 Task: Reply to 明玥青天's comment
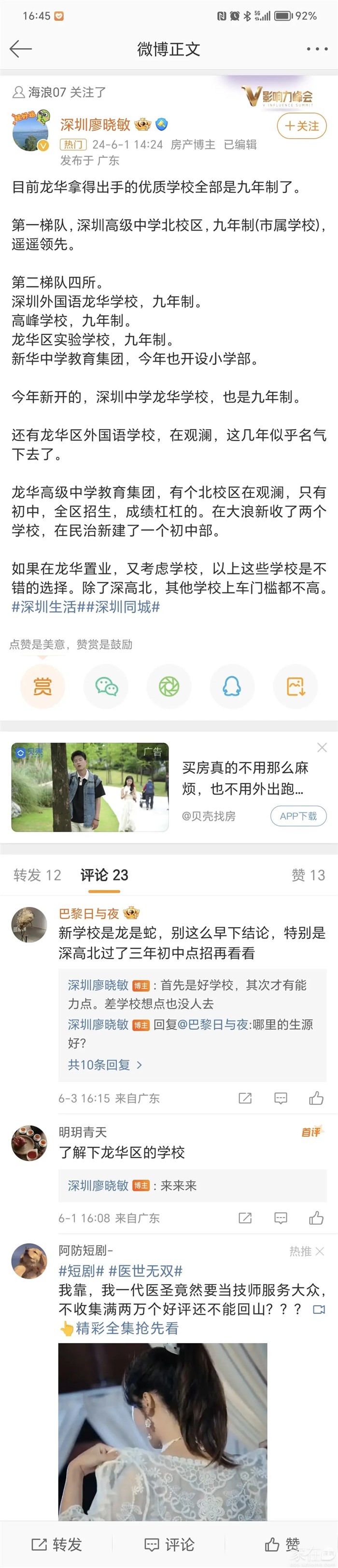[281, 1218]
